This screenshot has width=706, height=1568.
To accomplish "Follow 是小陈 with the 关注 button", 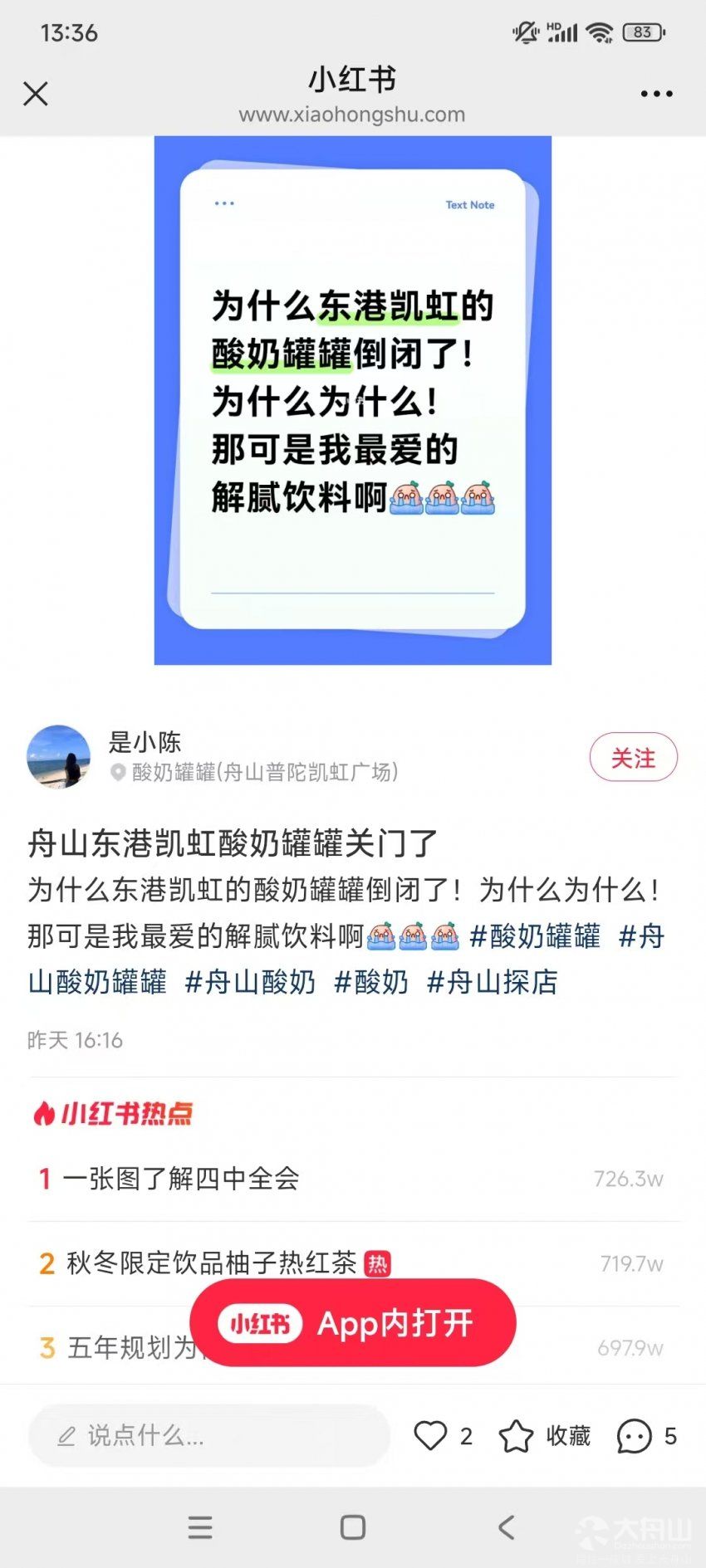I will pyautogui.click(x=633, y=758).
